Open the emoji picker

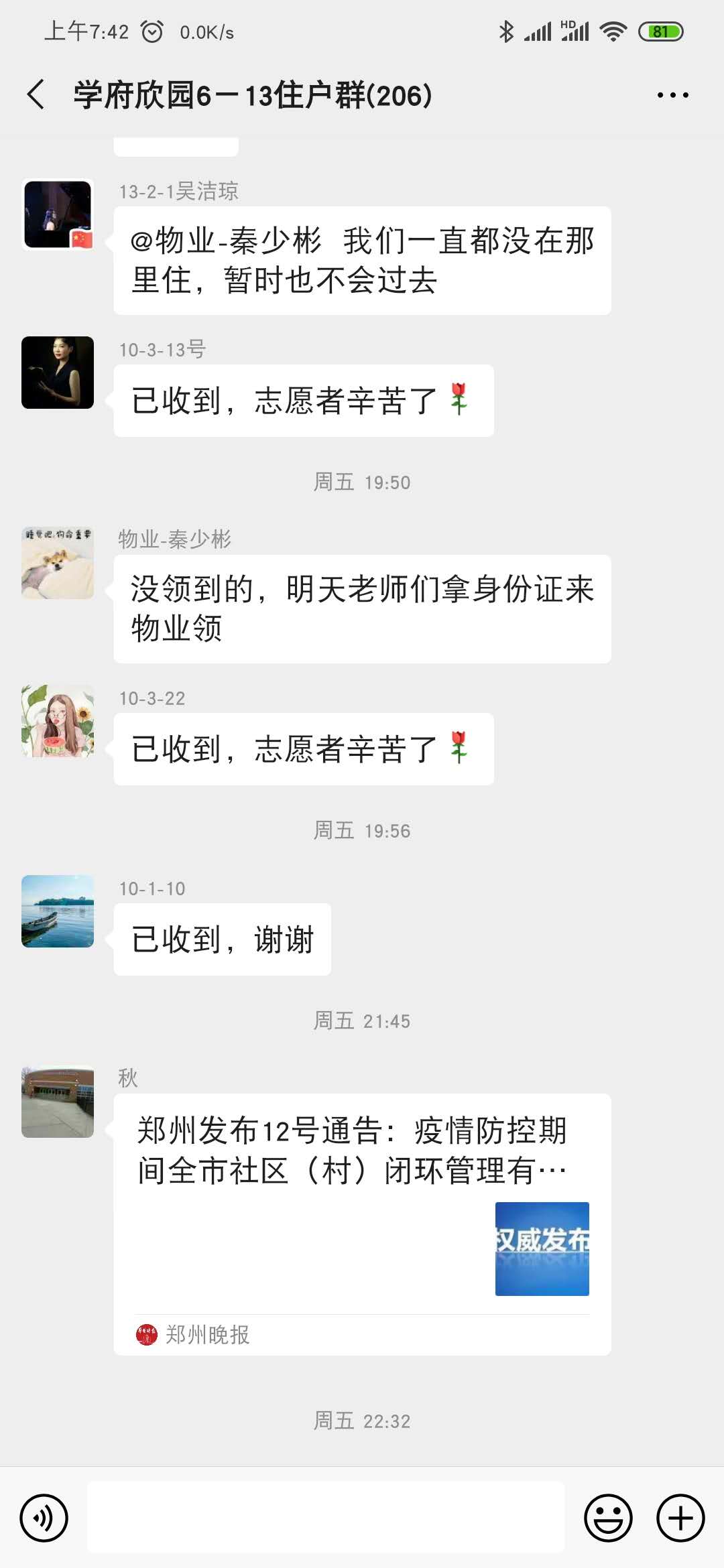608,1518
